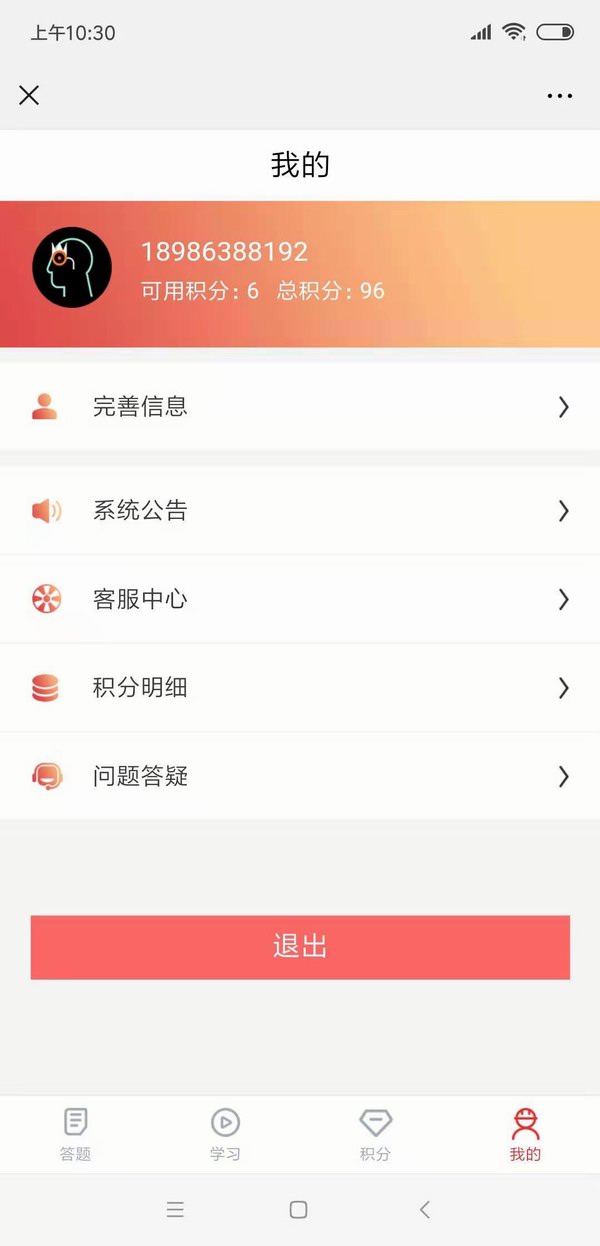Open 完善信息 row
The height and width of the screenshot is (1246, 600).
point(300,406)
